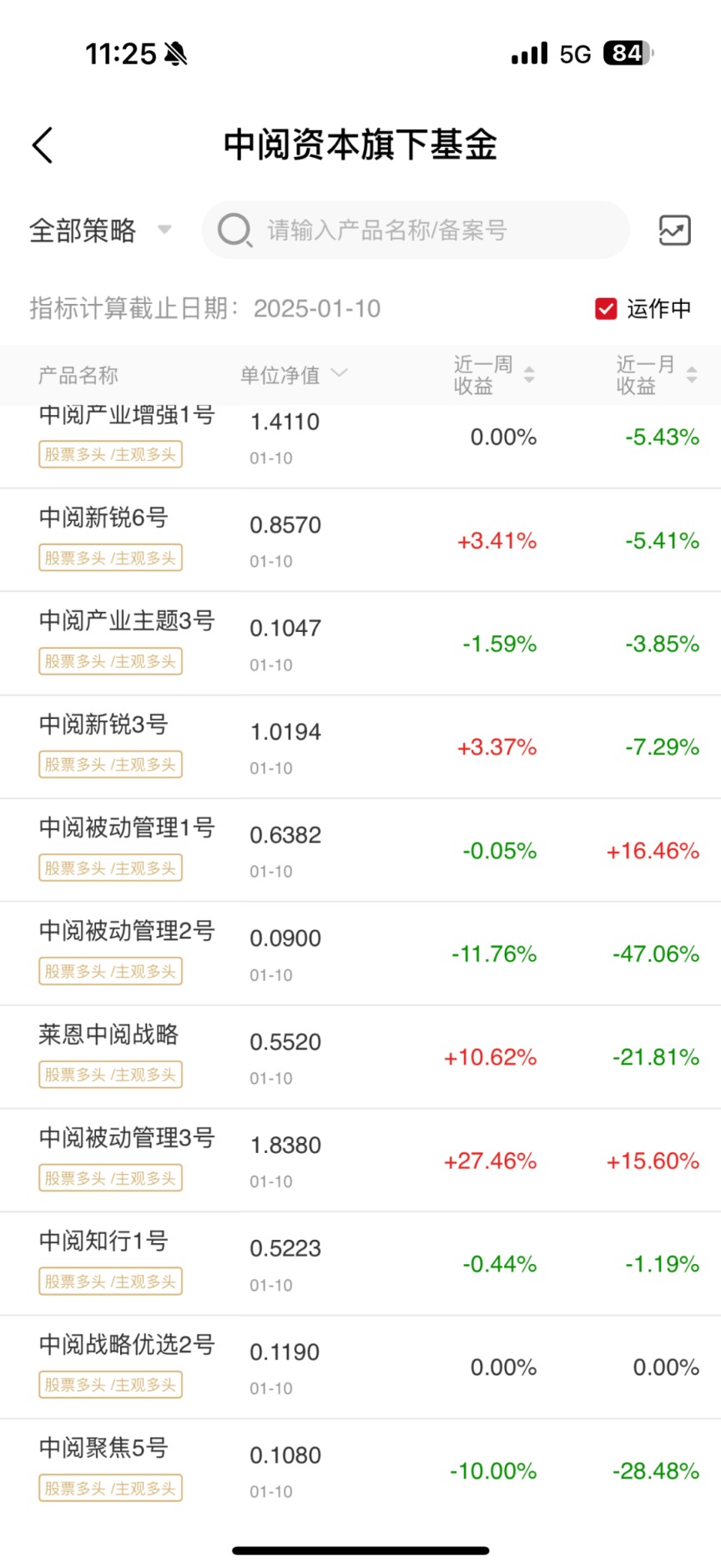This screenshot has width=721, height=1568.
Task: Open fund 中阅新锐6号
Action: 360,540
